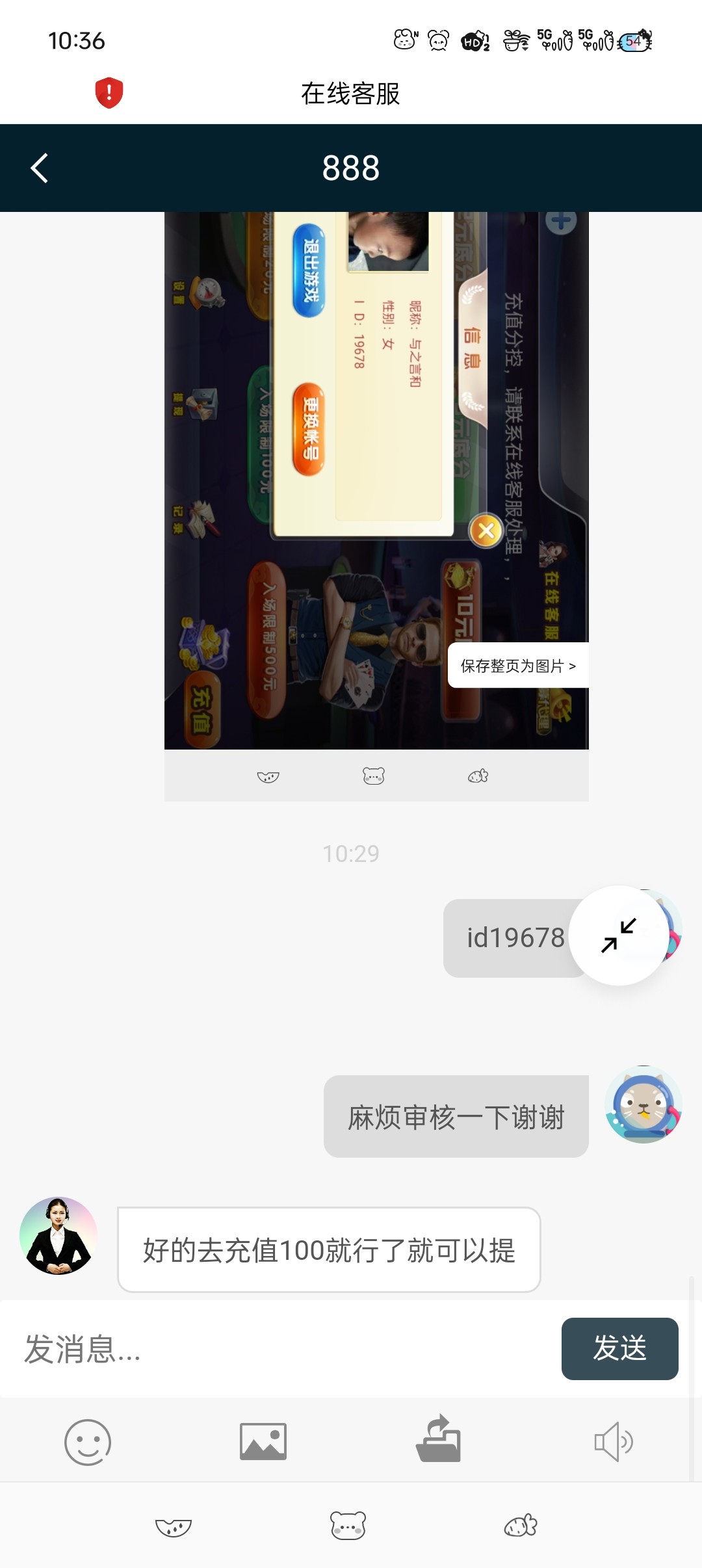Open the emoji picker smiley icon

coord(88,1442)
